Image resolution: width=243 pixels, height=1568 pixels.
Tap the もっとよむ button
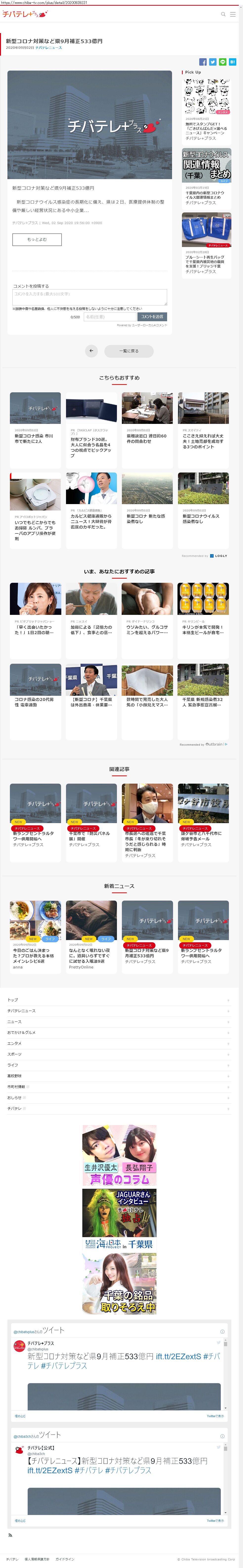pyautogui.click(x=37, y=240)
